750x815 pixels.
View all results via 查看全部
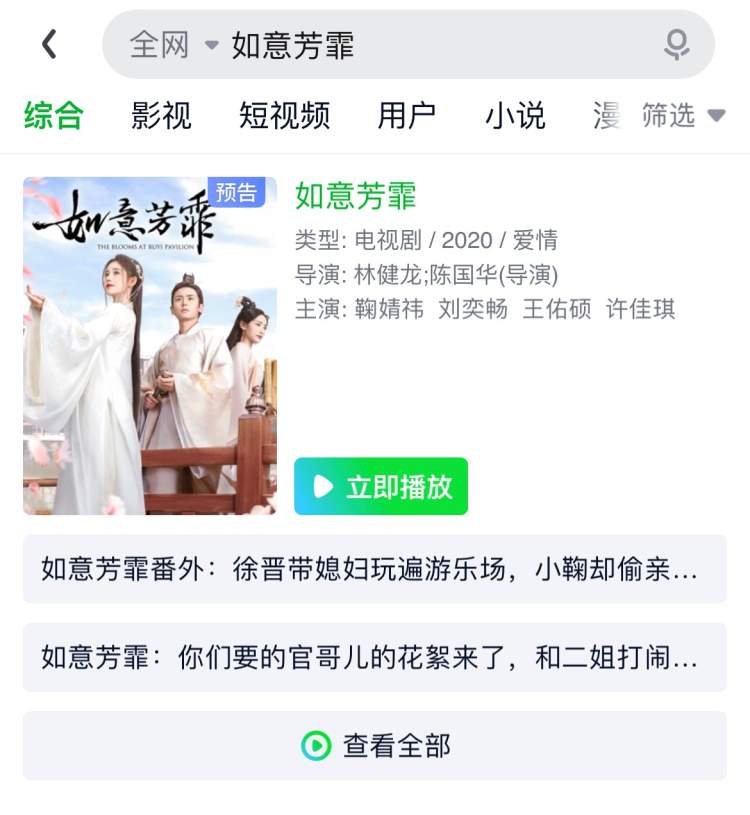[x=374, y=746]
